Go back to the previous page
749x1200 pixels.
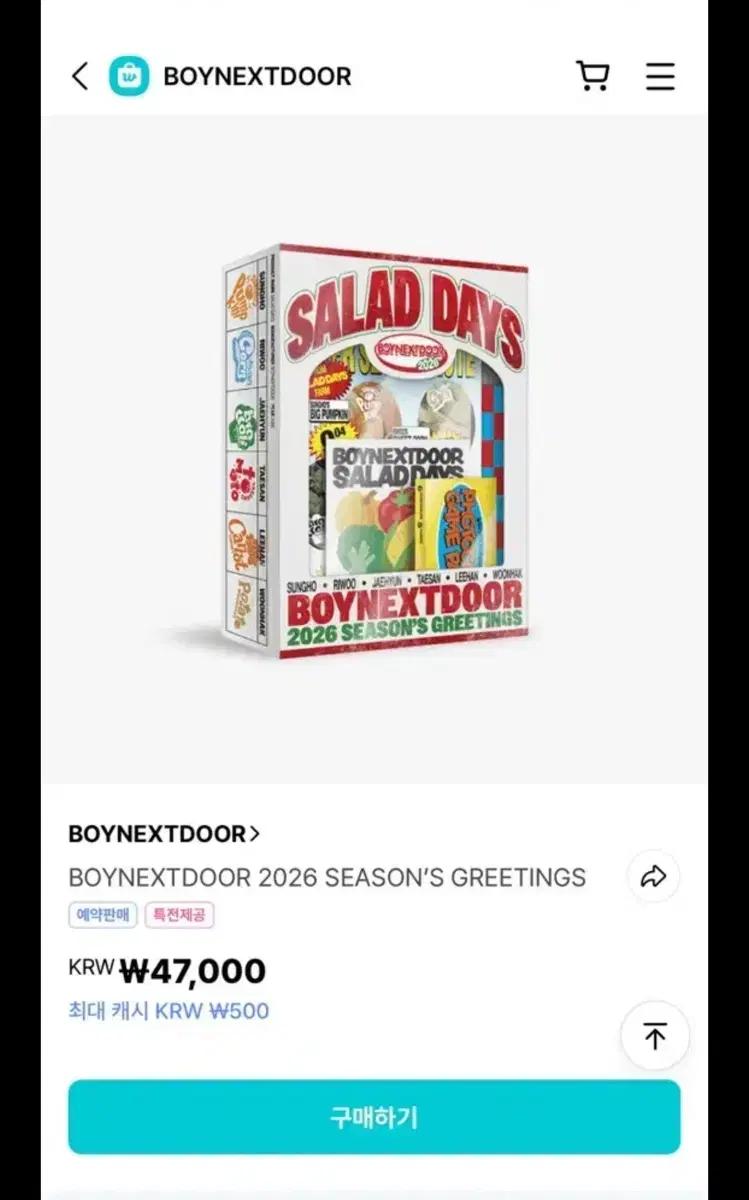pyautogui.click(x=80, y=76)
